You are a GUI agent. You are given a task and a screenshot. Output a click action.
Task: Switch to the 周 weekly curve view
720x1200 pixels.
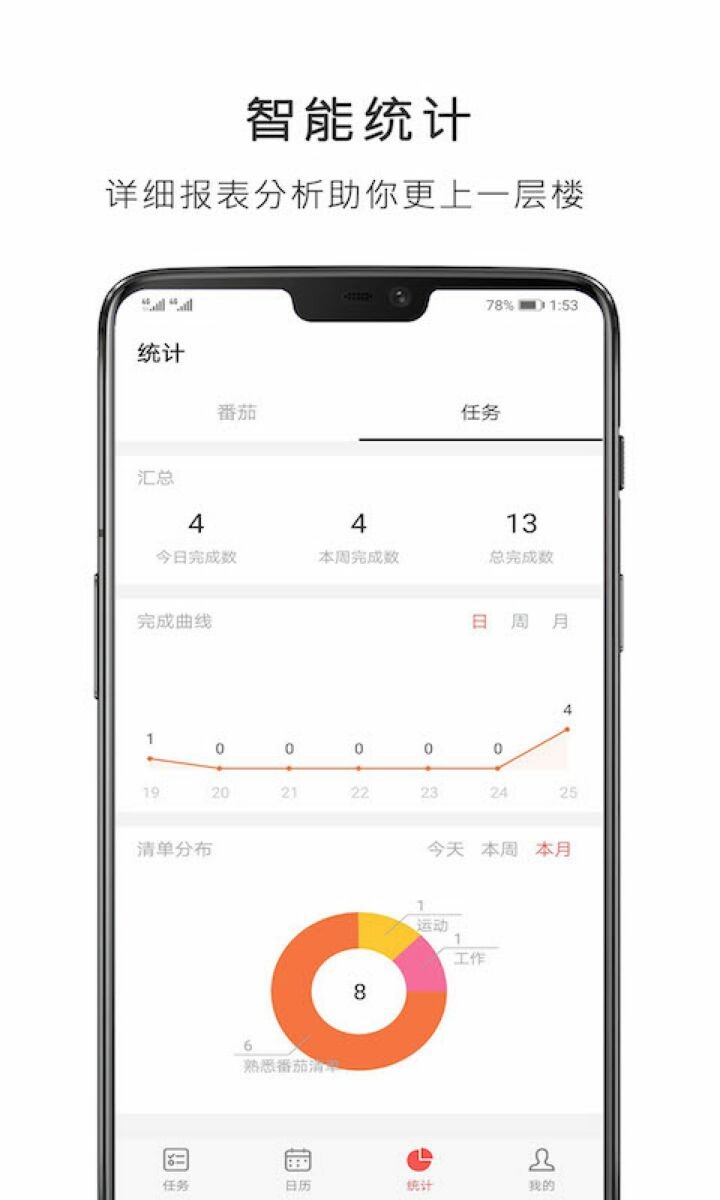click(x=517, y=620)
